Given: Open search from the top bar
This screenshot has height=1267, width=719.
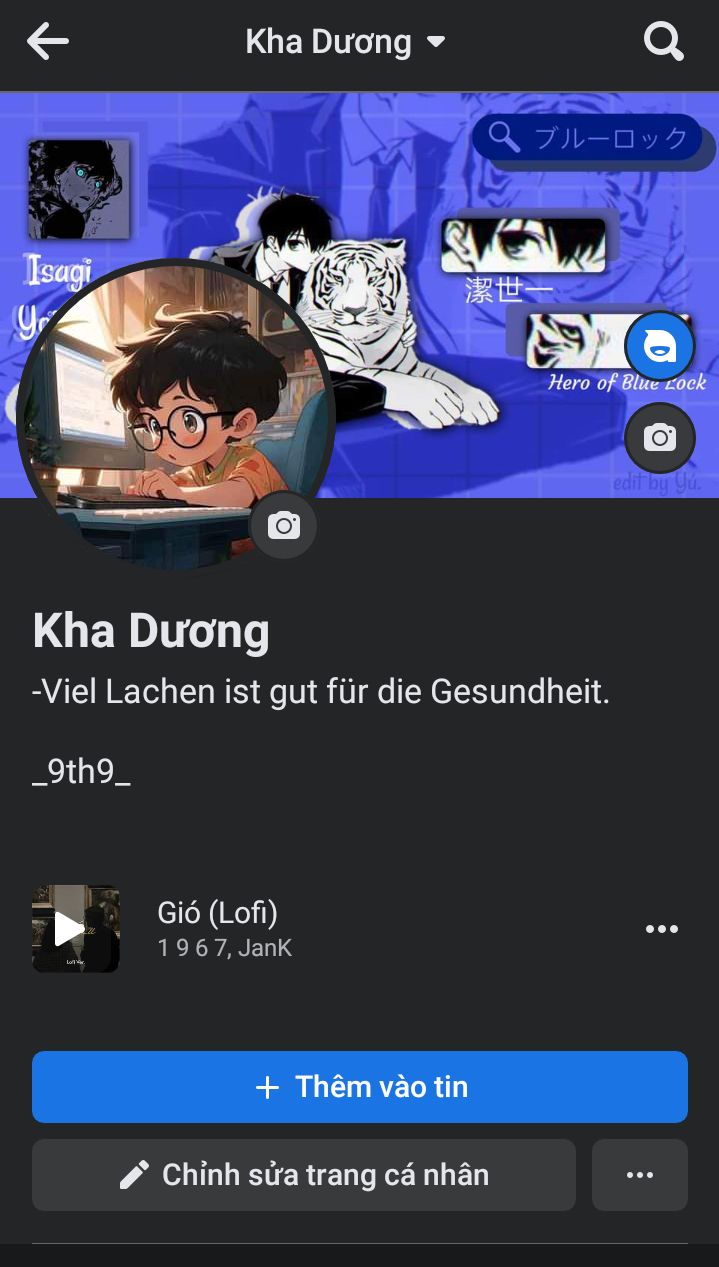Looking at the screenshot, I should pos(663,42).
